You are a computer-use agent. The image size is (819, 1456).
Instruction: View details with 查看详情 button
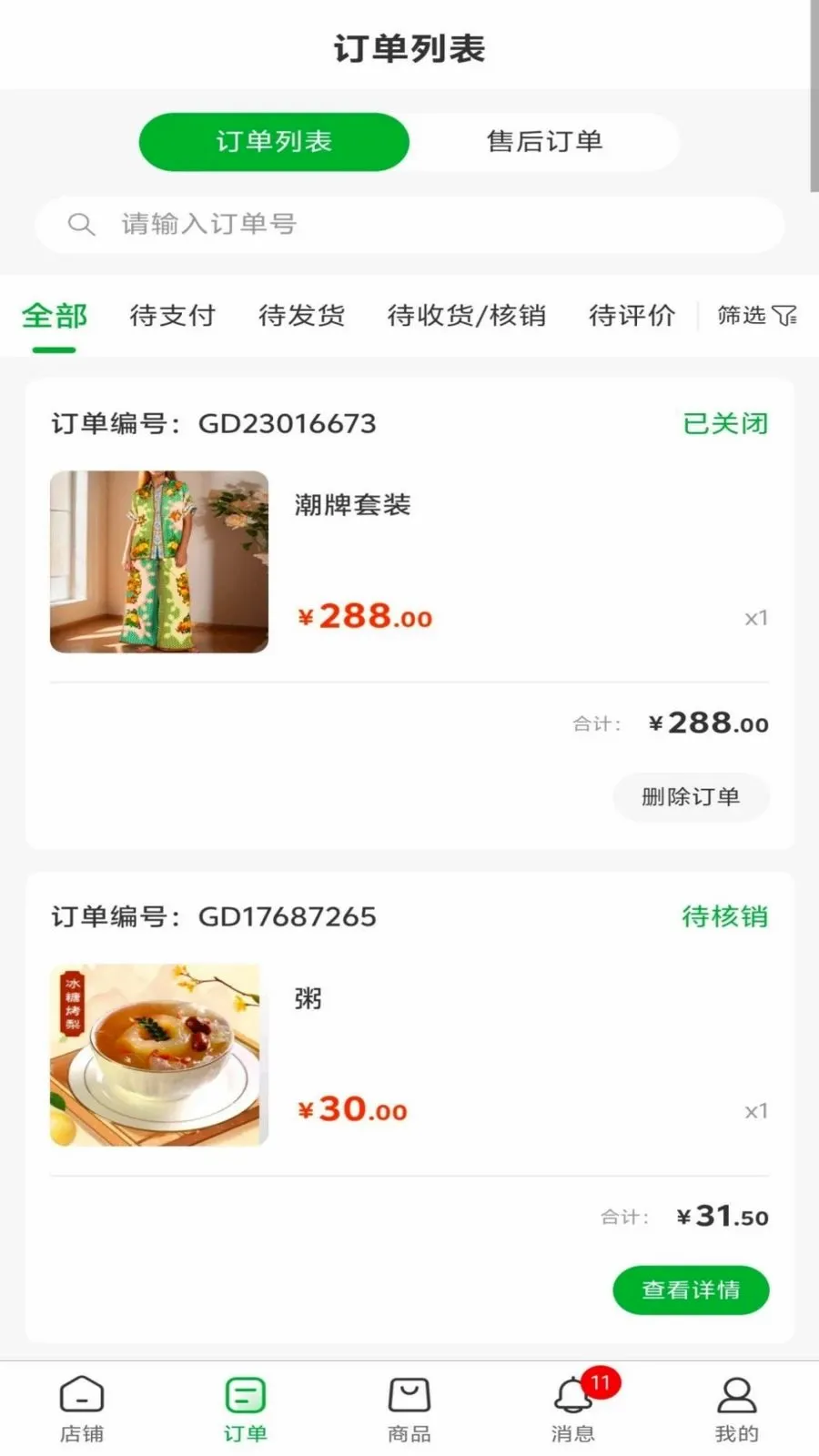click(x=691, y=1289)
